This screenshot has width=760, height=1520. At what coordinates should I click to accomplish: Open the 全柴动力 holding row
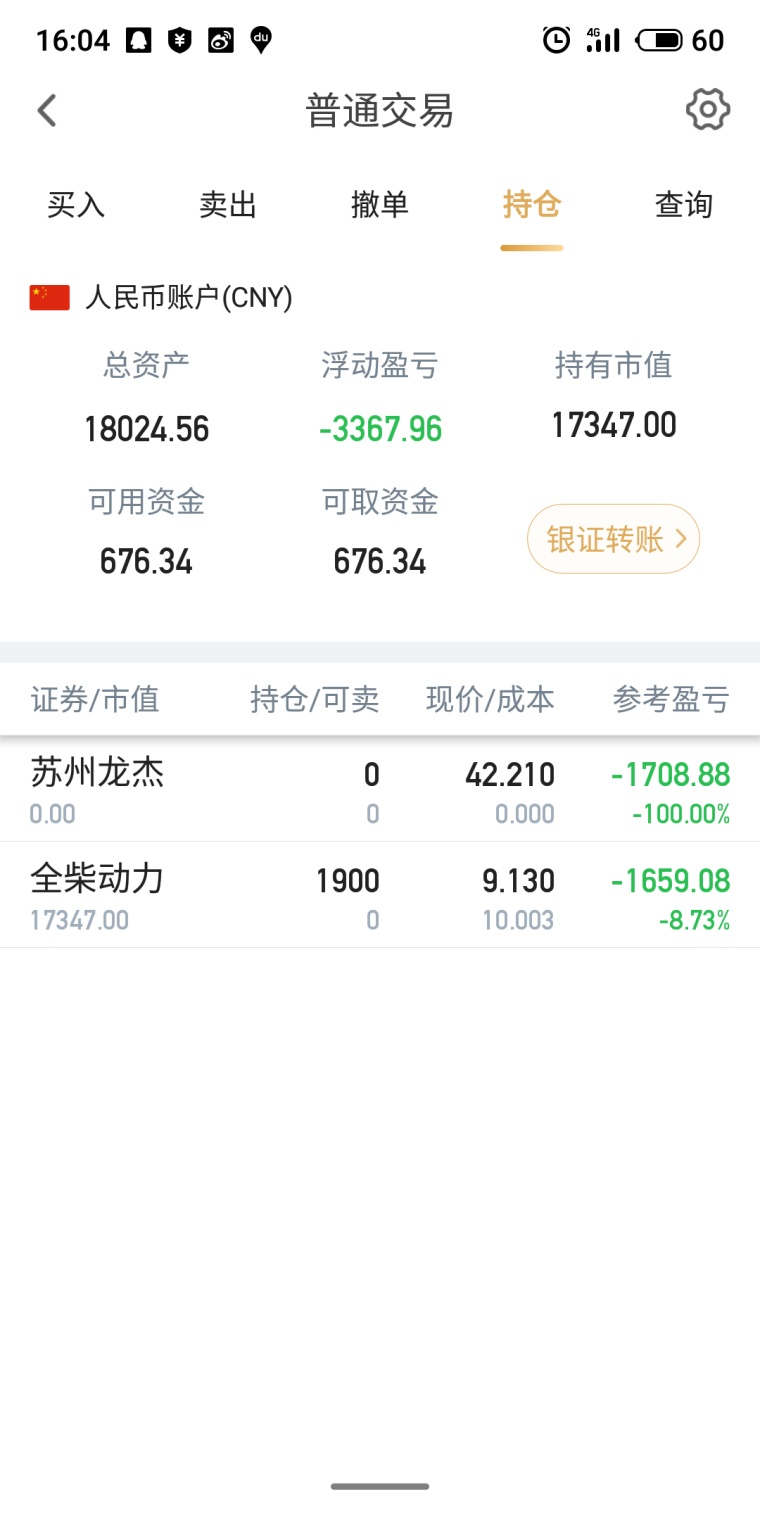coord(380,896)
